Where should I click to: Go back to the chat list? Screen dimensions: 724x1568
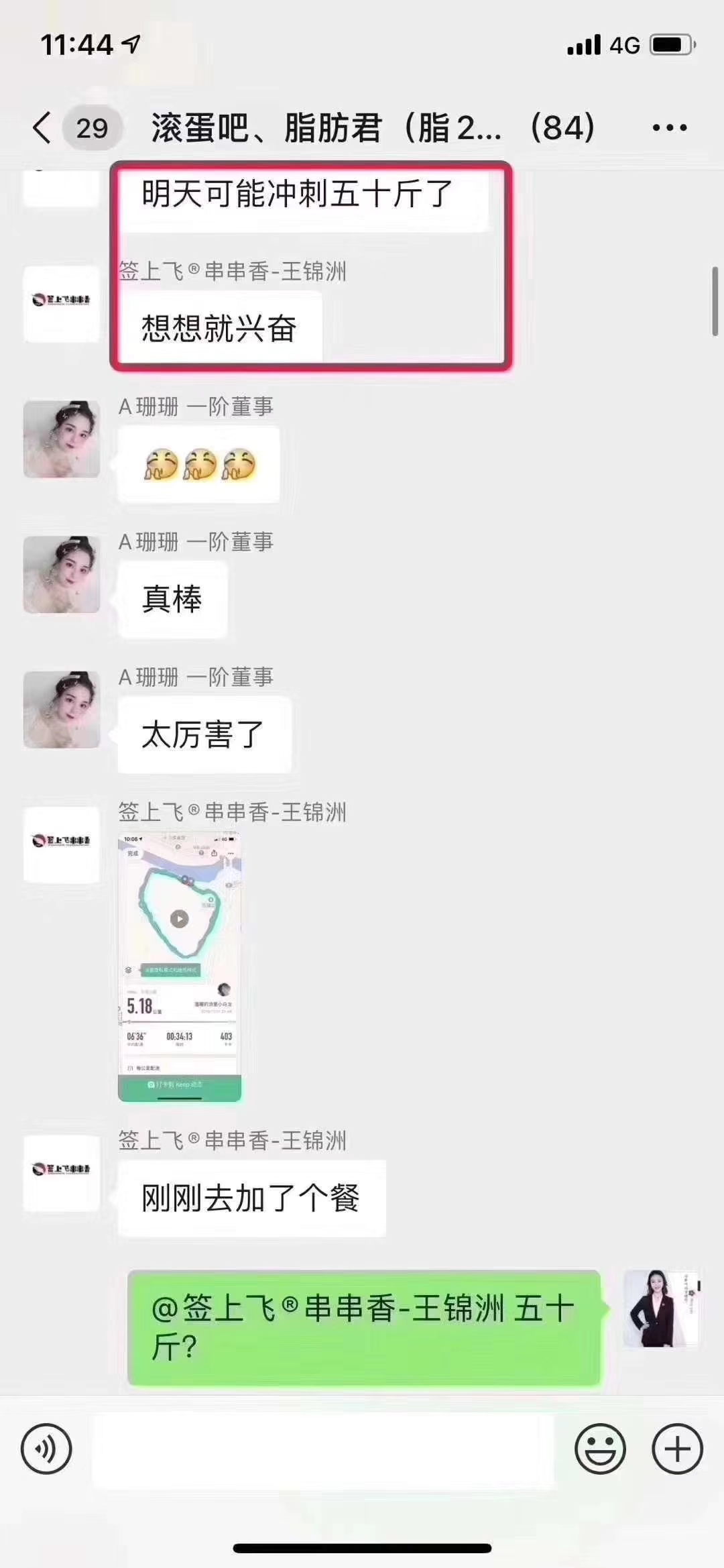click(43, 127)
